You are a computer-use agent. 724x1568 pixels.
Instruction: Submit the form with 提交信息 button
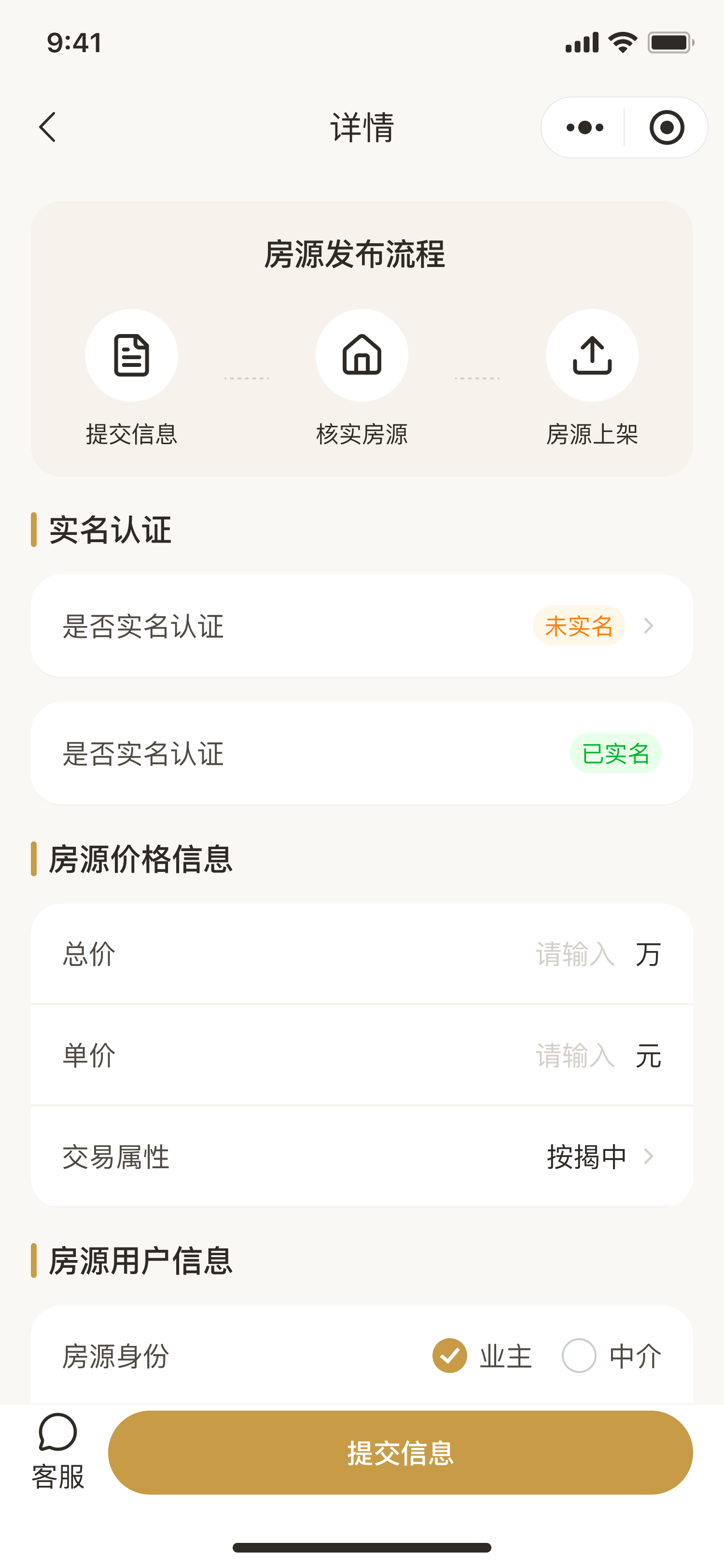coord(400,1452)
